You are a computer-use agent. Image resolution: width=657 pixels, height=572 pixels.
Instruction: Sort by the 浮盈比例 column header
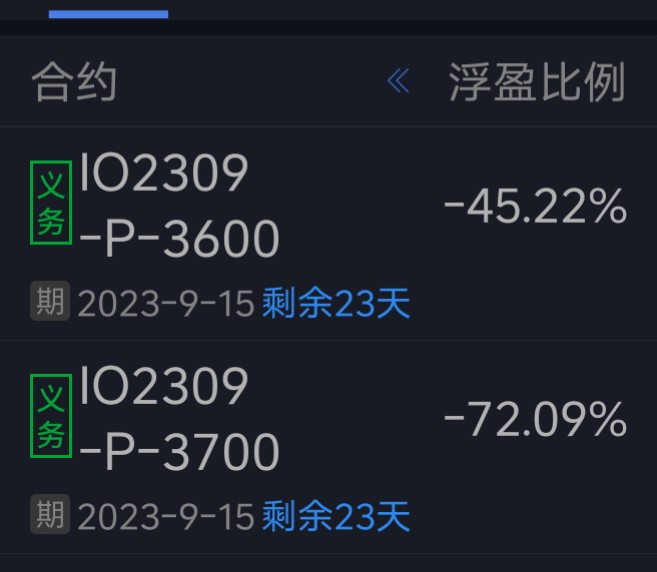tap(537, 82)
